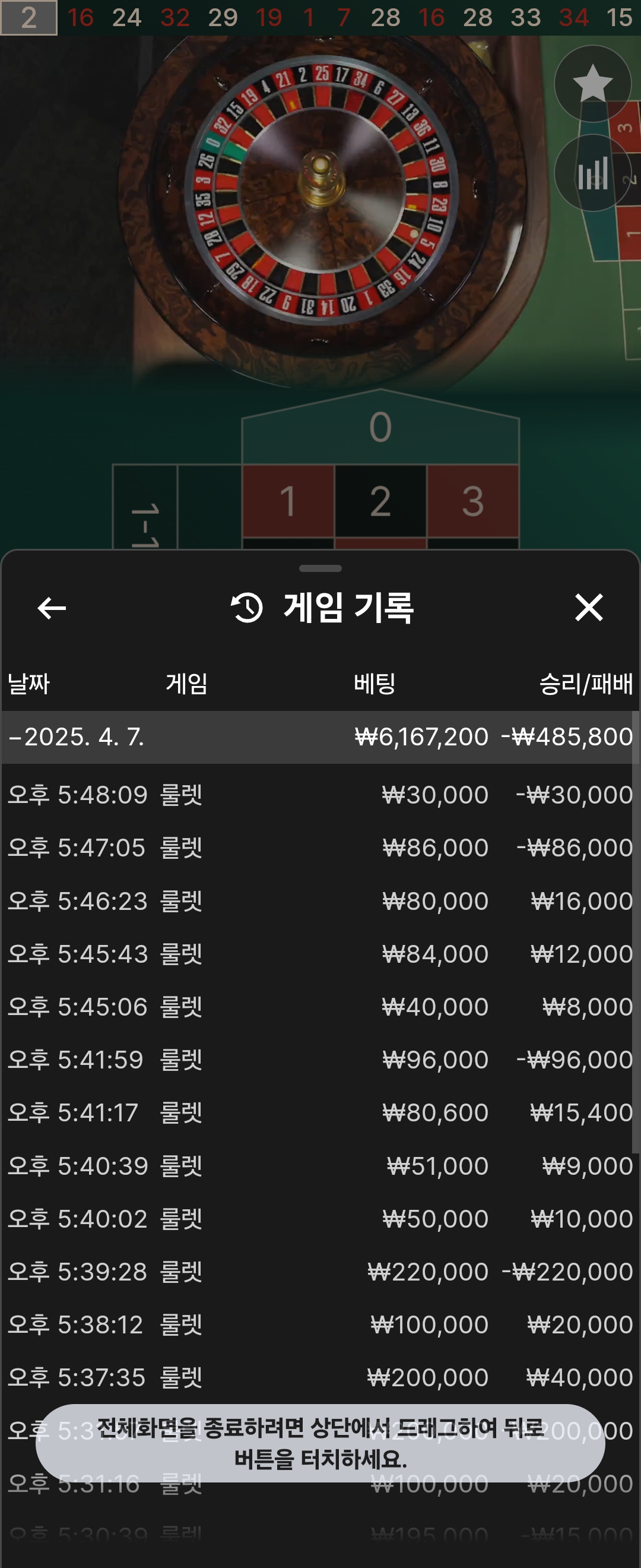Screen dimensions: 641x1568
Task: Open the 오후 5:45:06 룰렛 record
Action: 319,1007
